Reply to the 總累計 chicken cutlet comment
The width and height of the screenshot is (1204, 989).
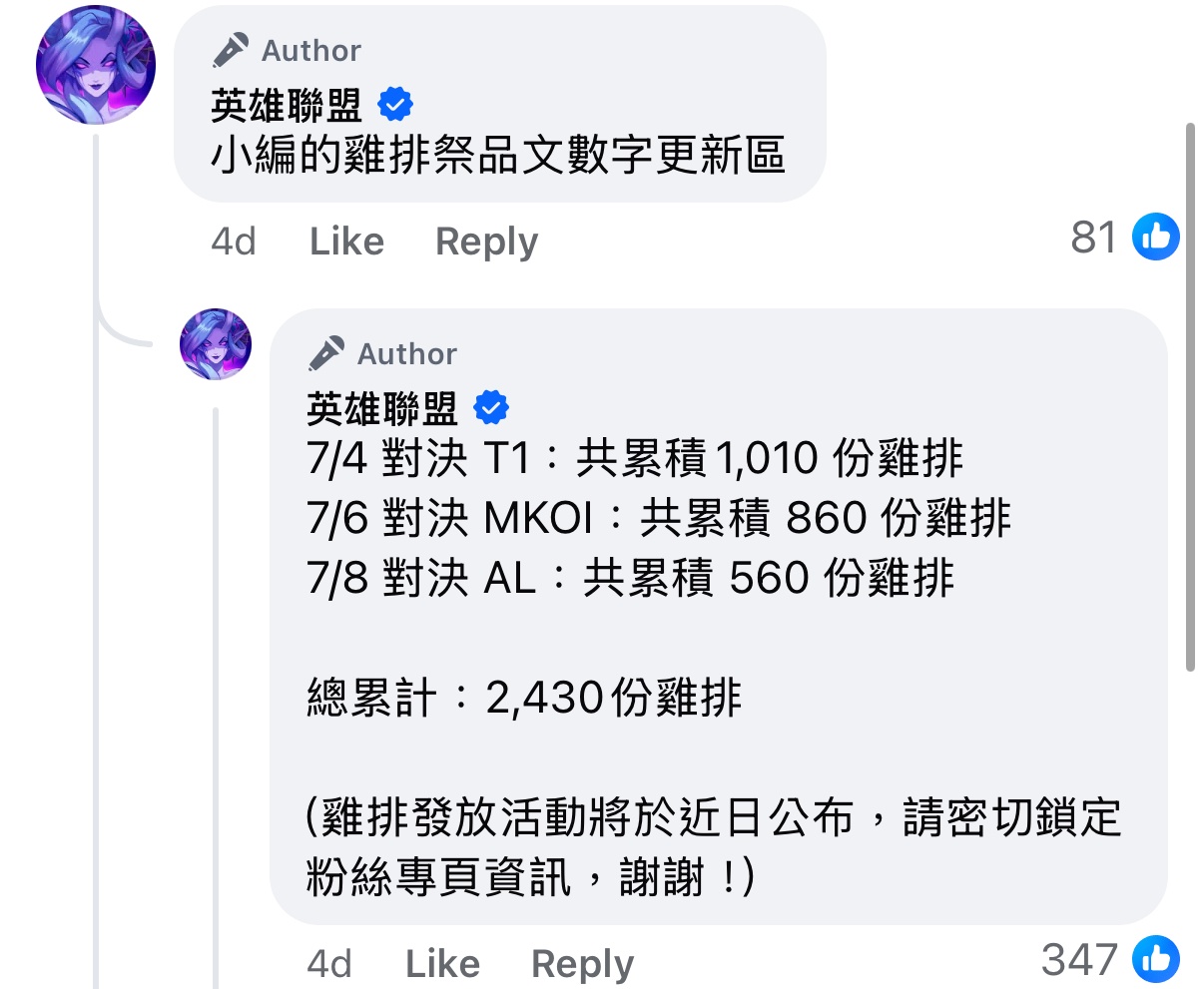coord(582,964)
